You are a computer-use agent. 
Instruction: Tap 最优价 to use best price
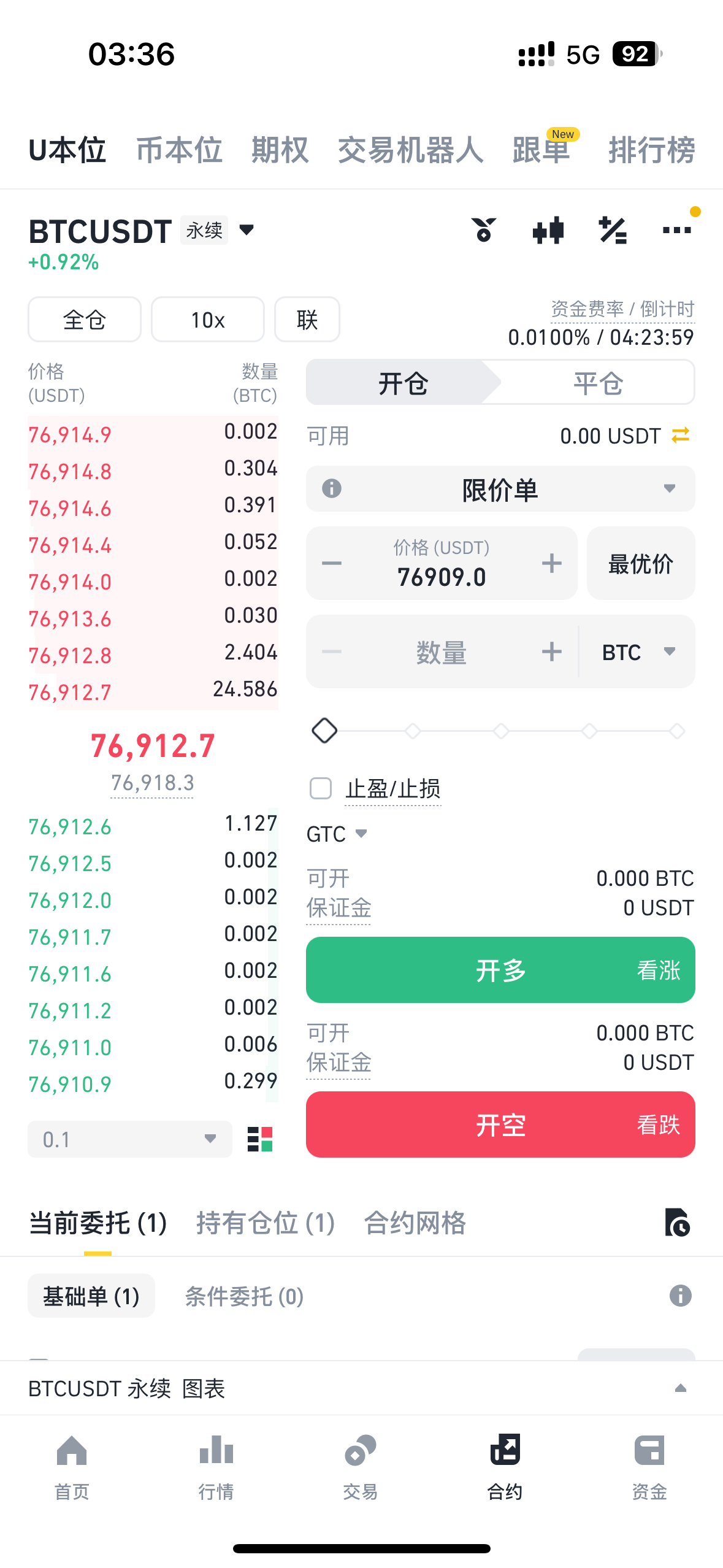tap(640, 564)
